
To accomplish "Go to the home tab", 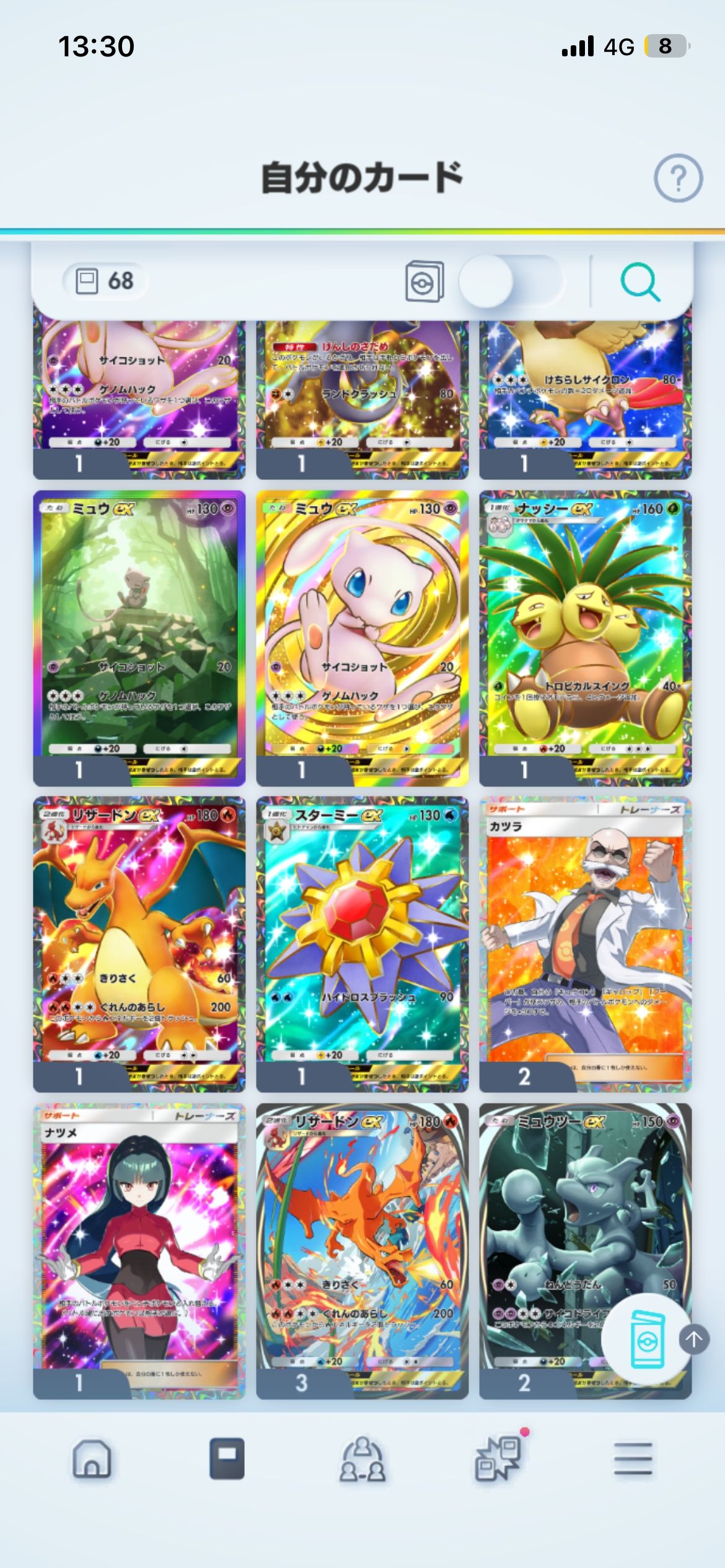I will (x=92, y=1459).
